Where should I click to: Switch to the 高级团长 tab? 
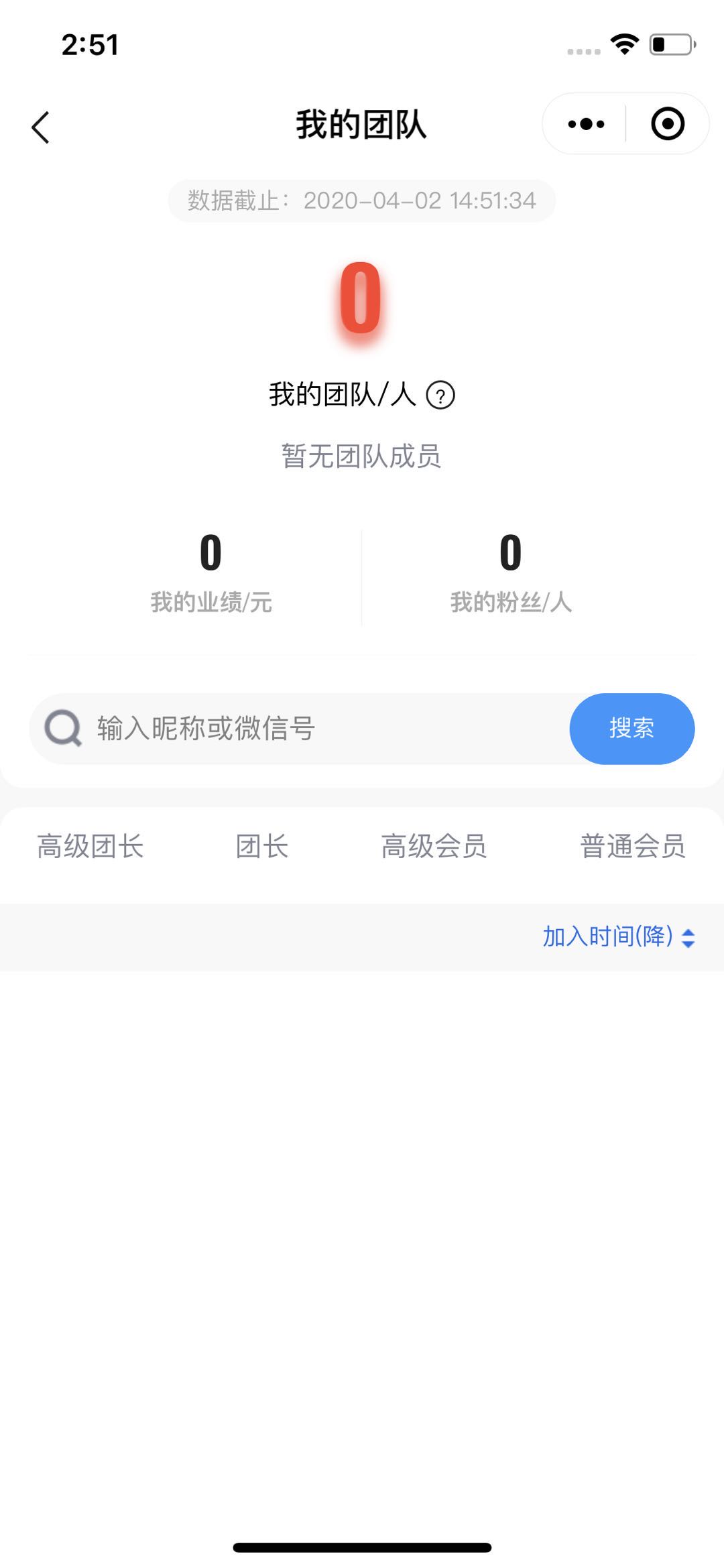pos(90,847)
